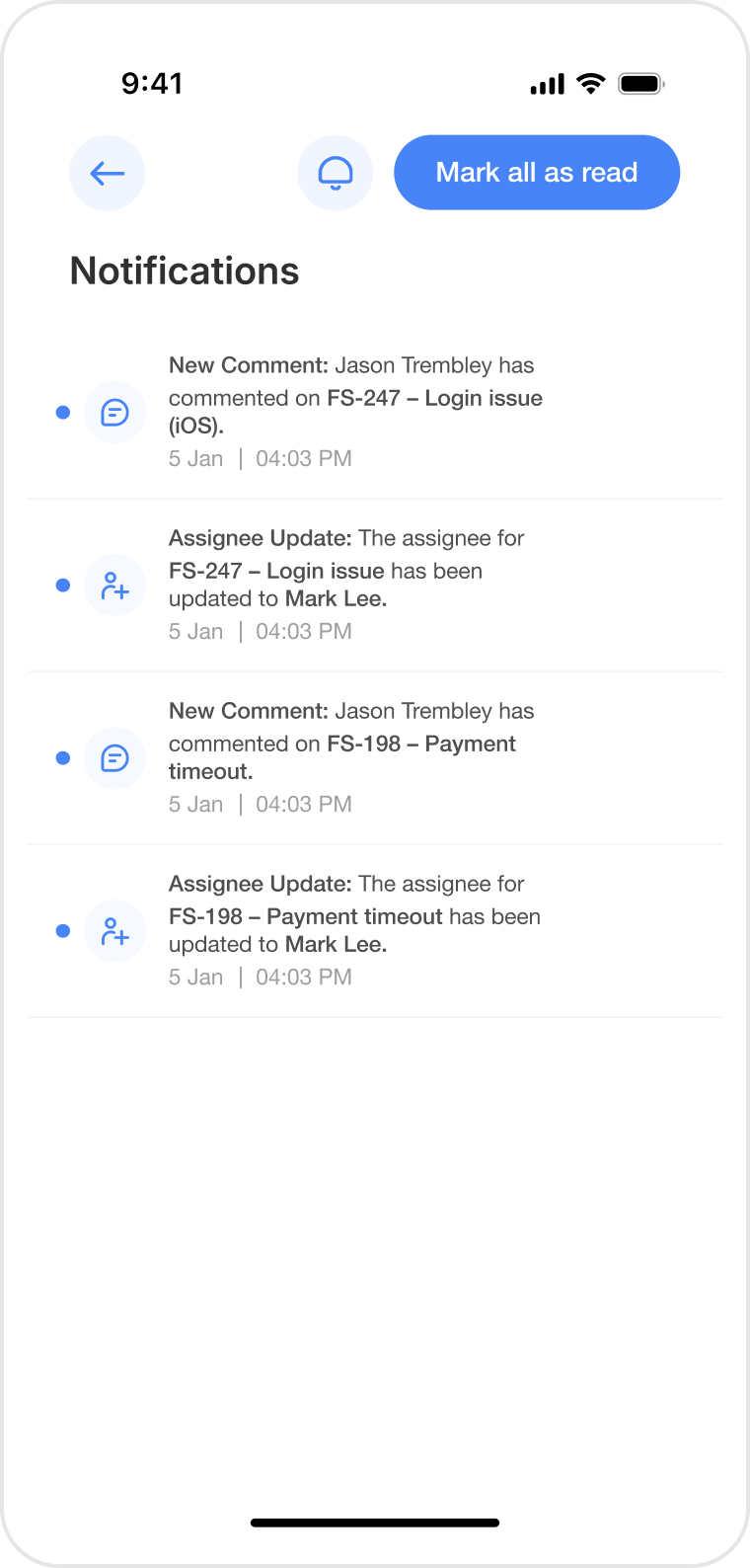Tap the comment icon on the FS-198 notification

pyautogui.click(x=114, y=757)
